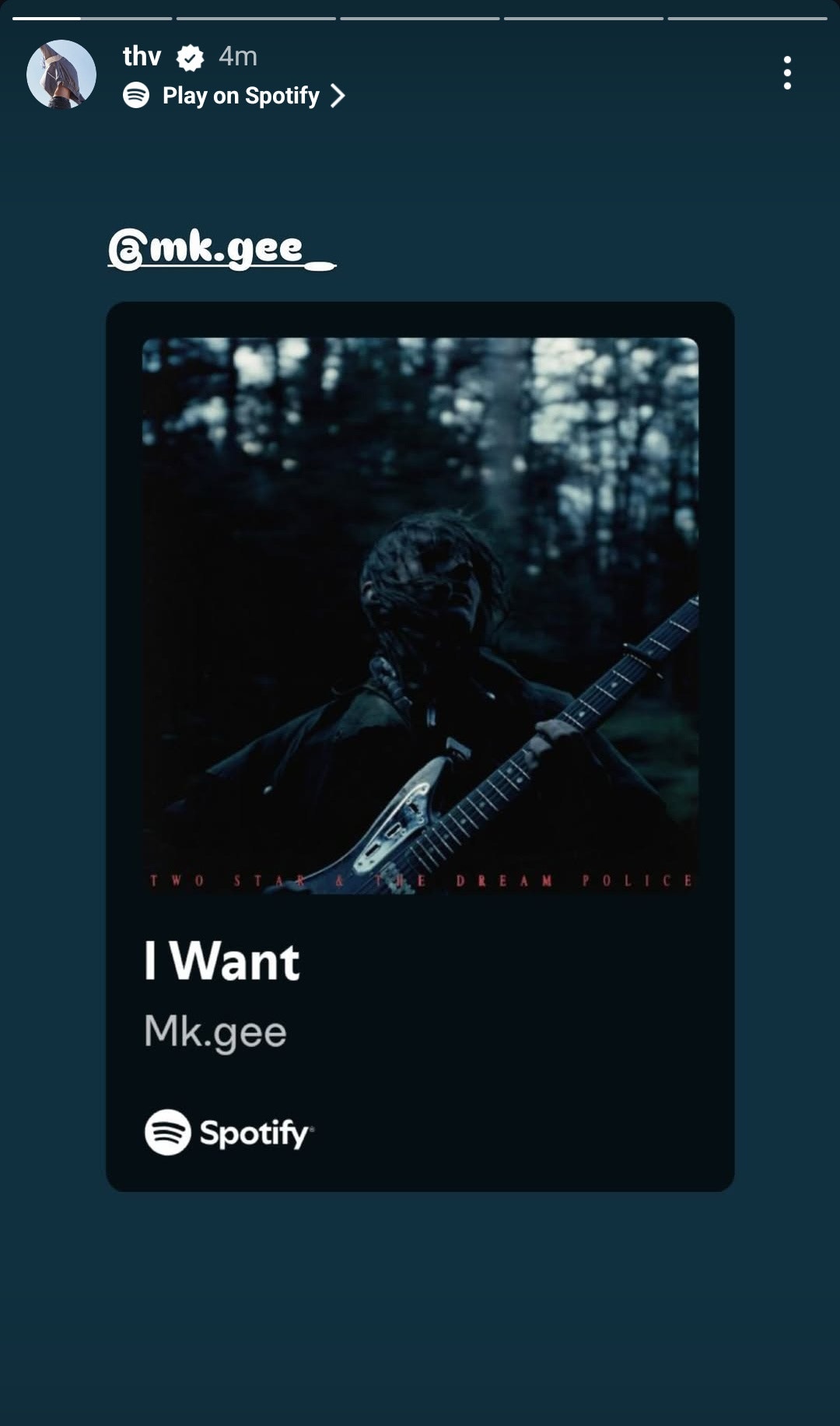Open the three-dot story options menu
The image size is (840, 1426).
[x=789, y=74]
